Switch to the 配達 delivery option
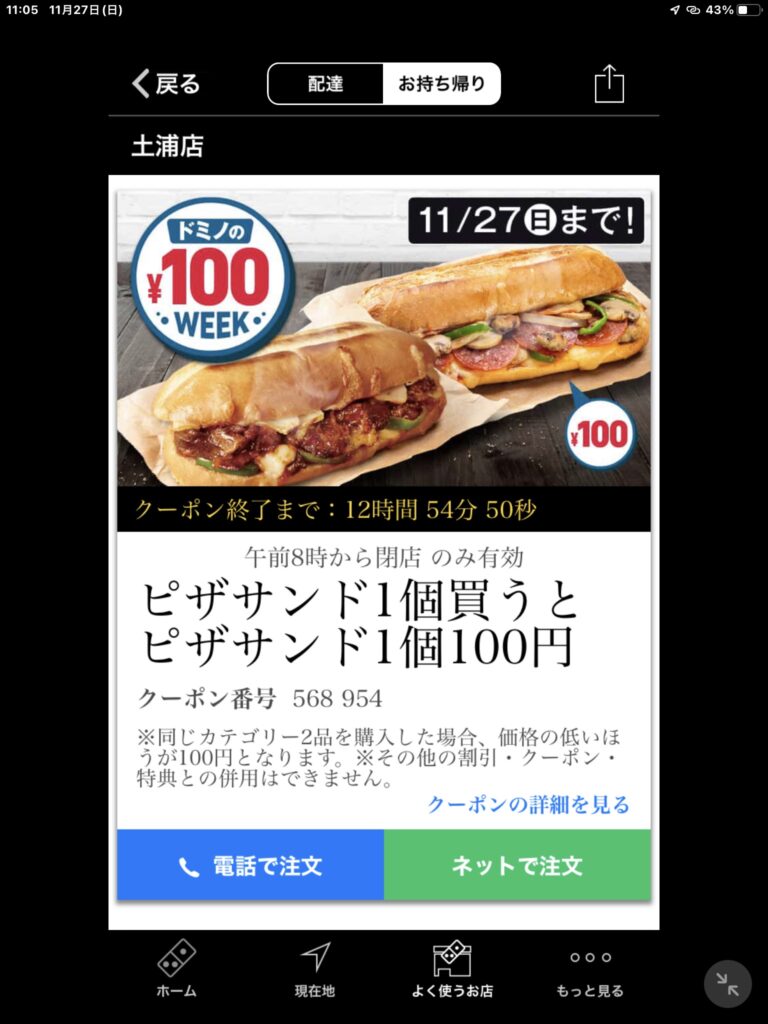Image resolution: width=768 pixels, height=1024 pixels. (326, 84)
